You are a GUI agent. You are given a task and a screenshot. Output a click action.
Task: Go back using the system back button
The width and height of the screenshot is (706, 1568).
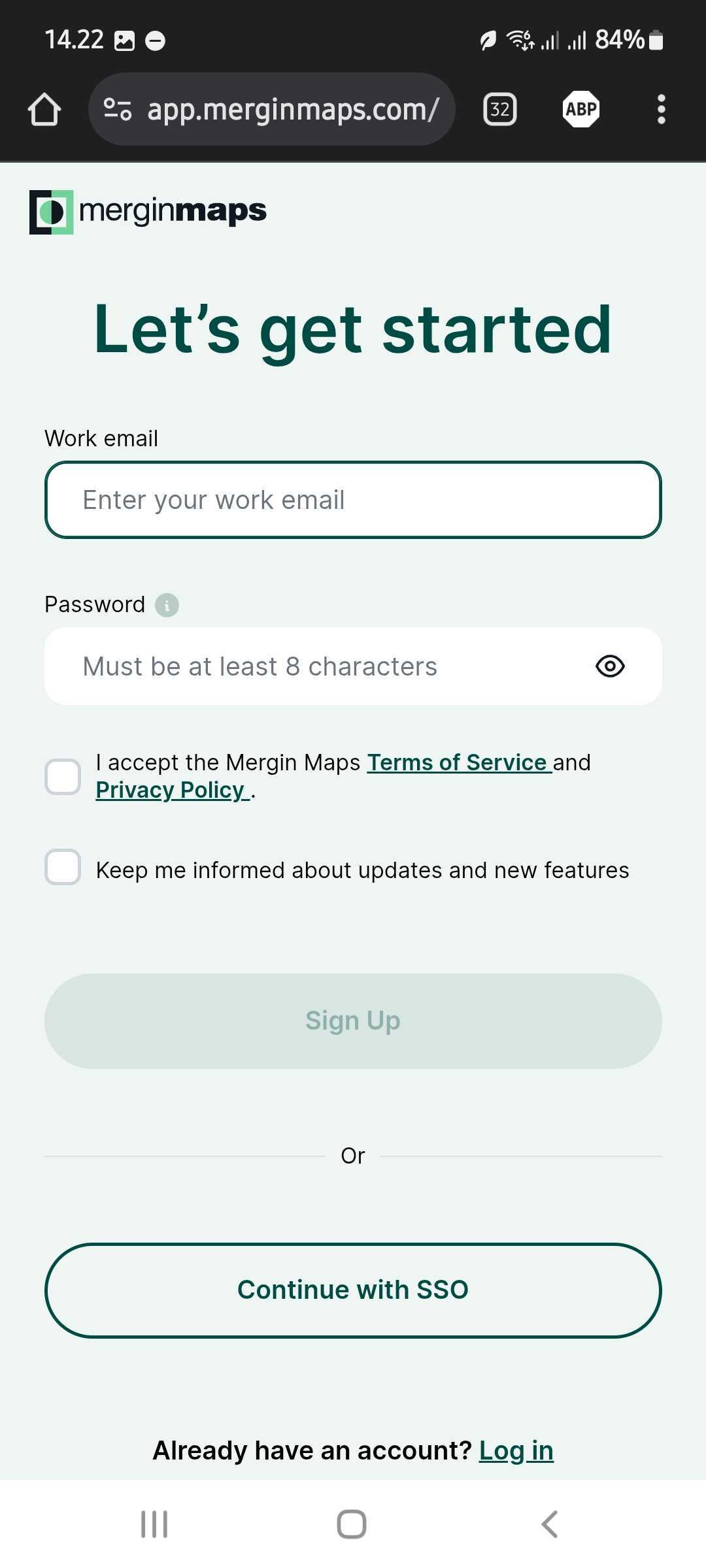click(550, 1524)
